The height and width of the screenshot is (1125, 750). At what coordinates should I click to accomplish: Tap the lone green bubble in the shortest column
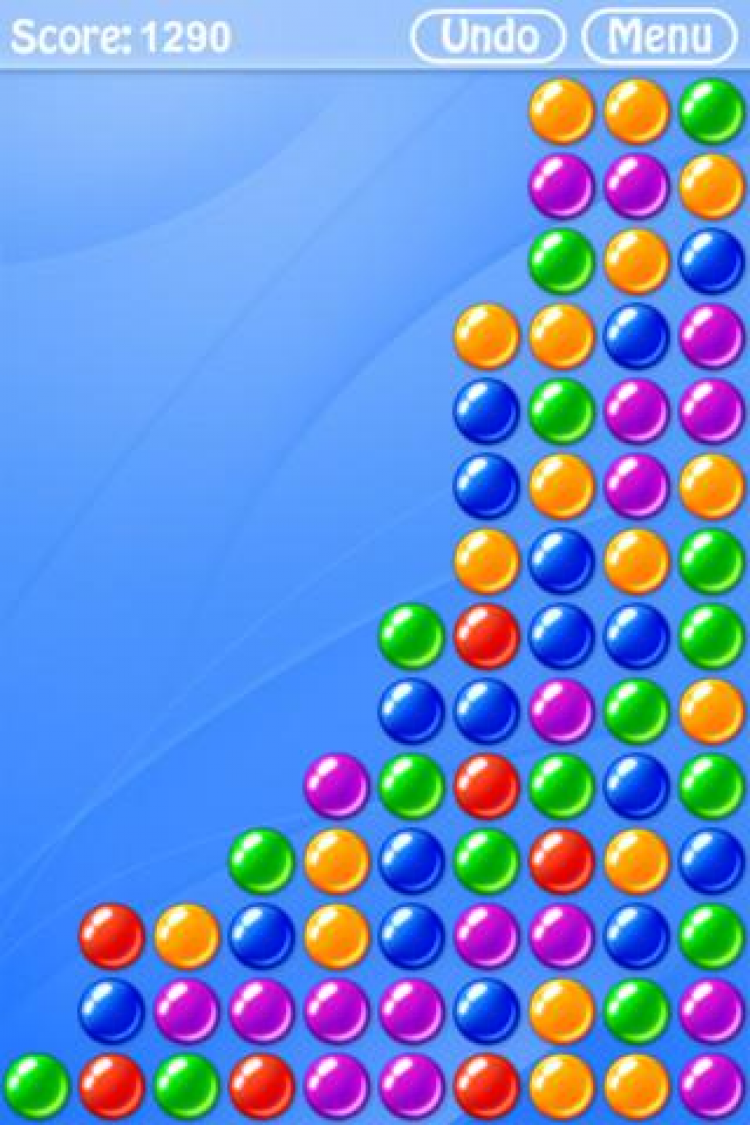click(37, 1086)
